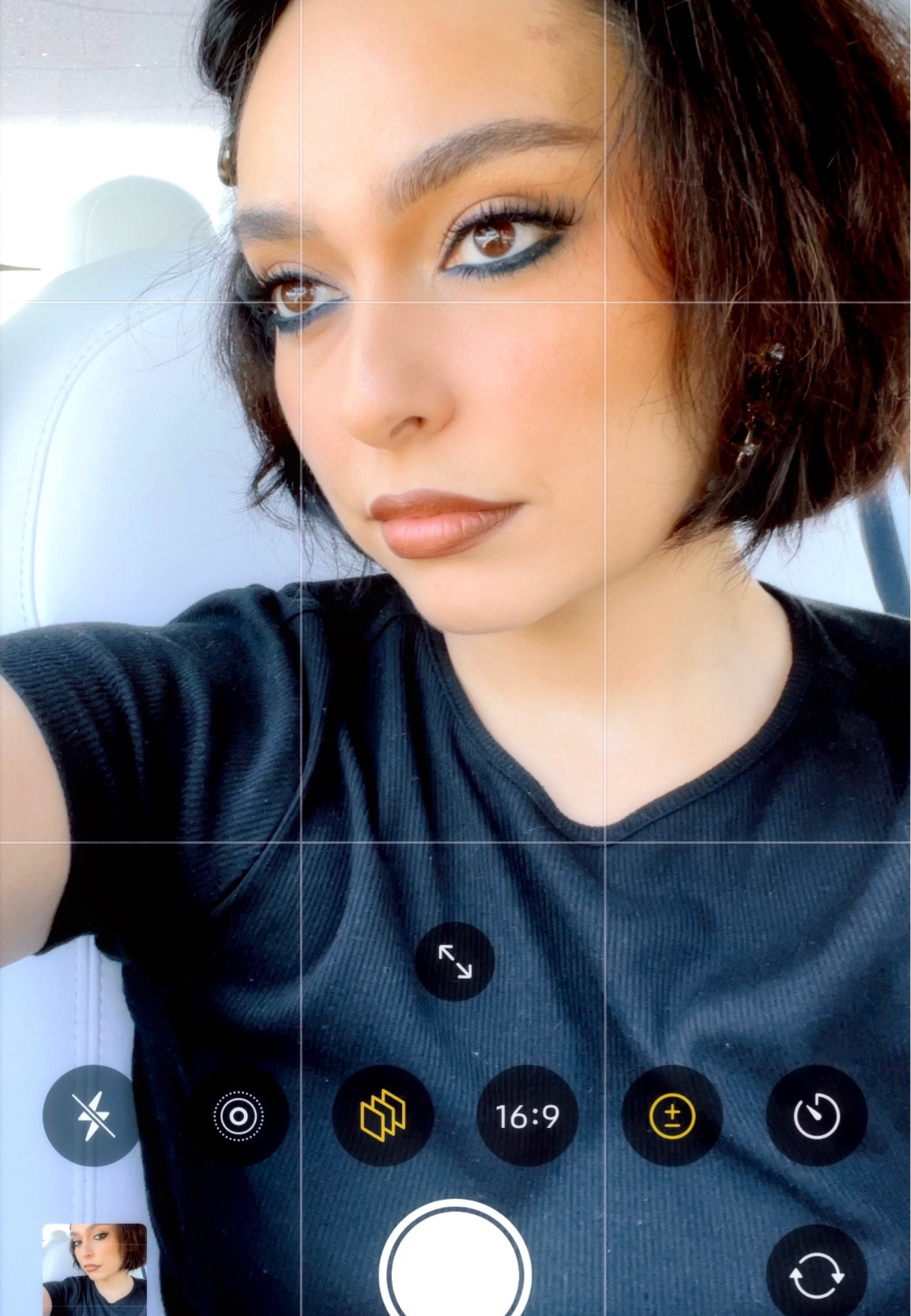Flip camera with the rotate icon
The height and width of the screenshot is (1316, 911).
point(817,1273)
